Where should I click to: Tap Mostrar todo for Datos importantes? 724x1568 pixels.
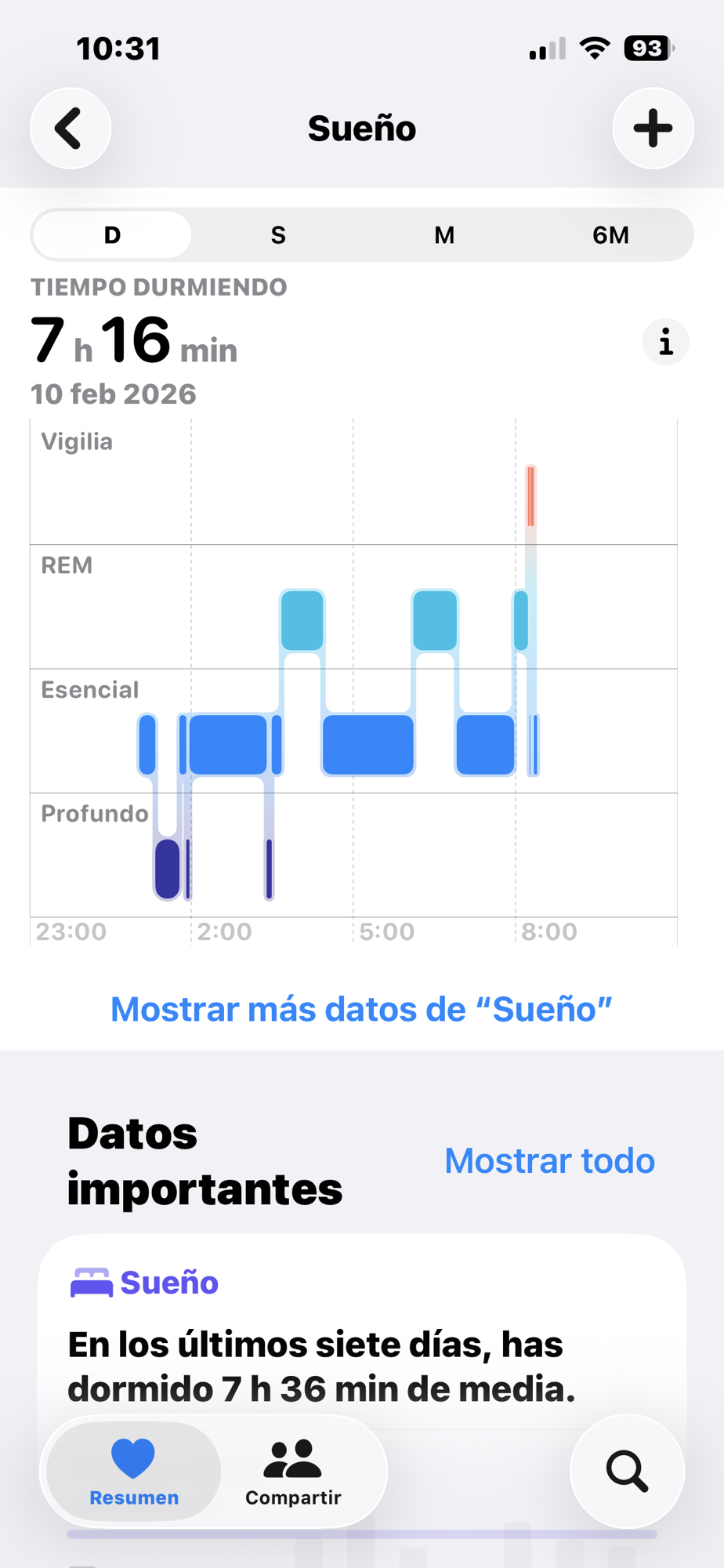549,1161
